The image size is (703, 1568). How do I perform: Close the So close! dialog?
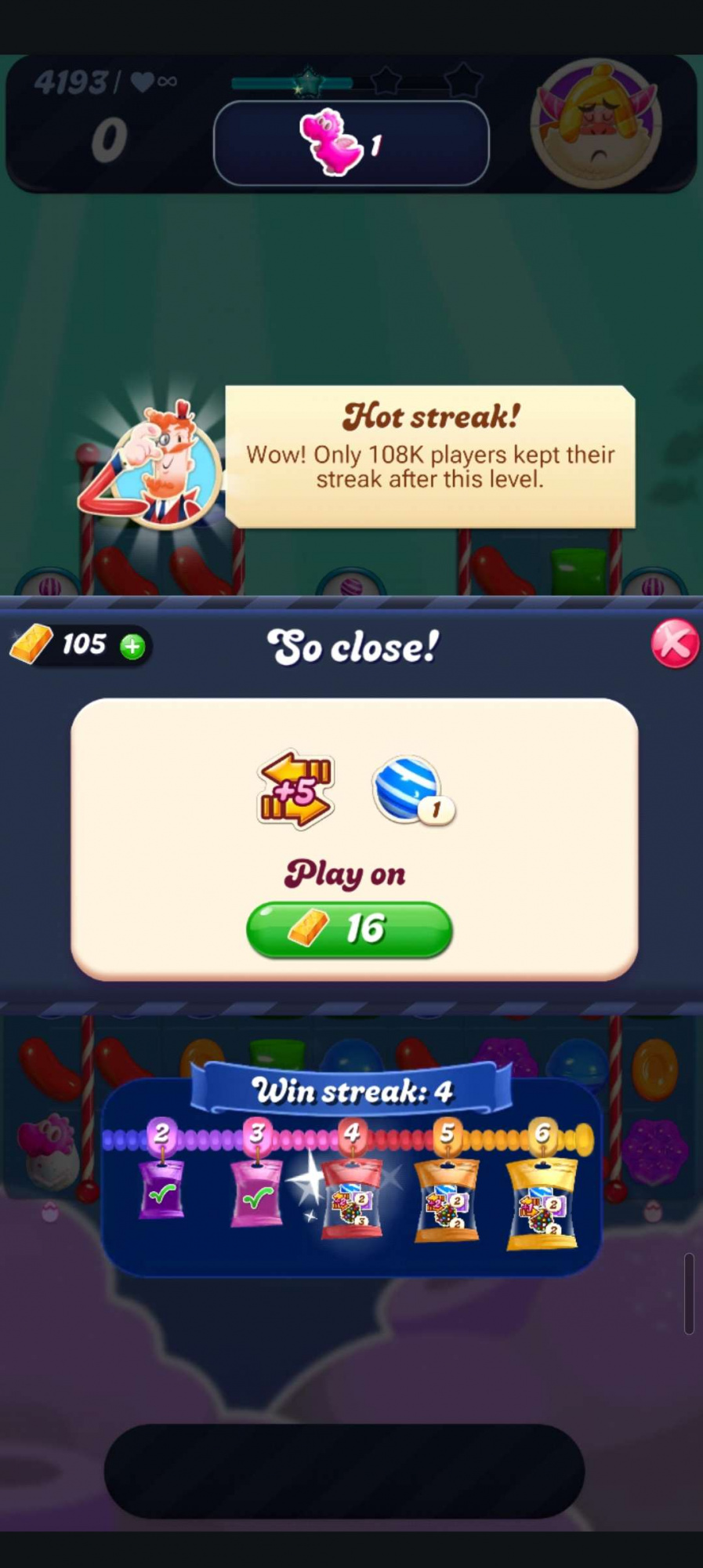click(675, 644)
